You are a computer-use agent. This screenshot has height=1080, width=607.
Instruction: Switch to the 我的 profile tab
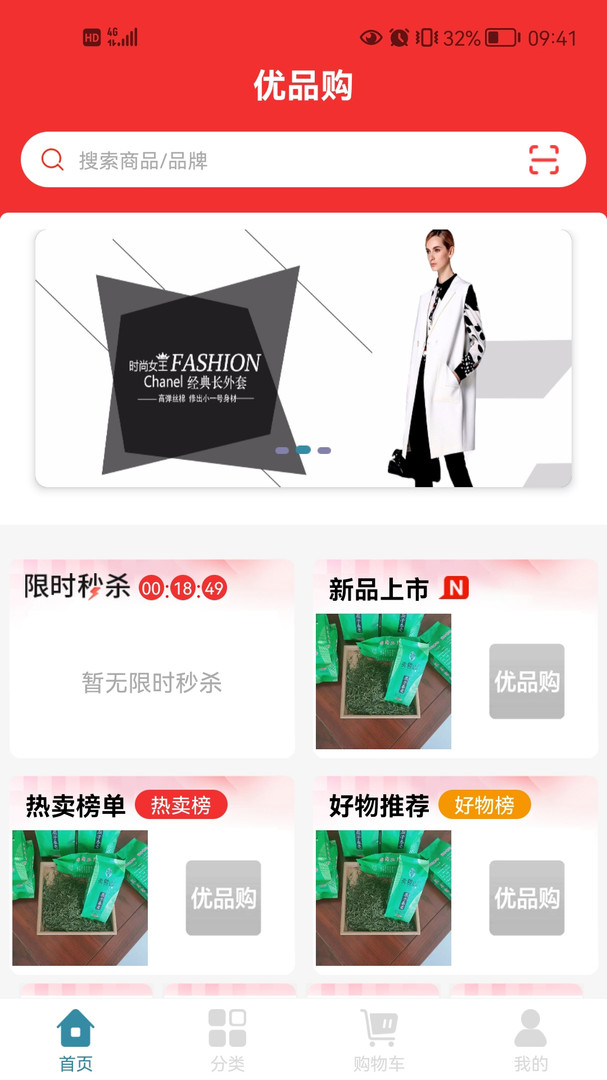(530, 1040)
